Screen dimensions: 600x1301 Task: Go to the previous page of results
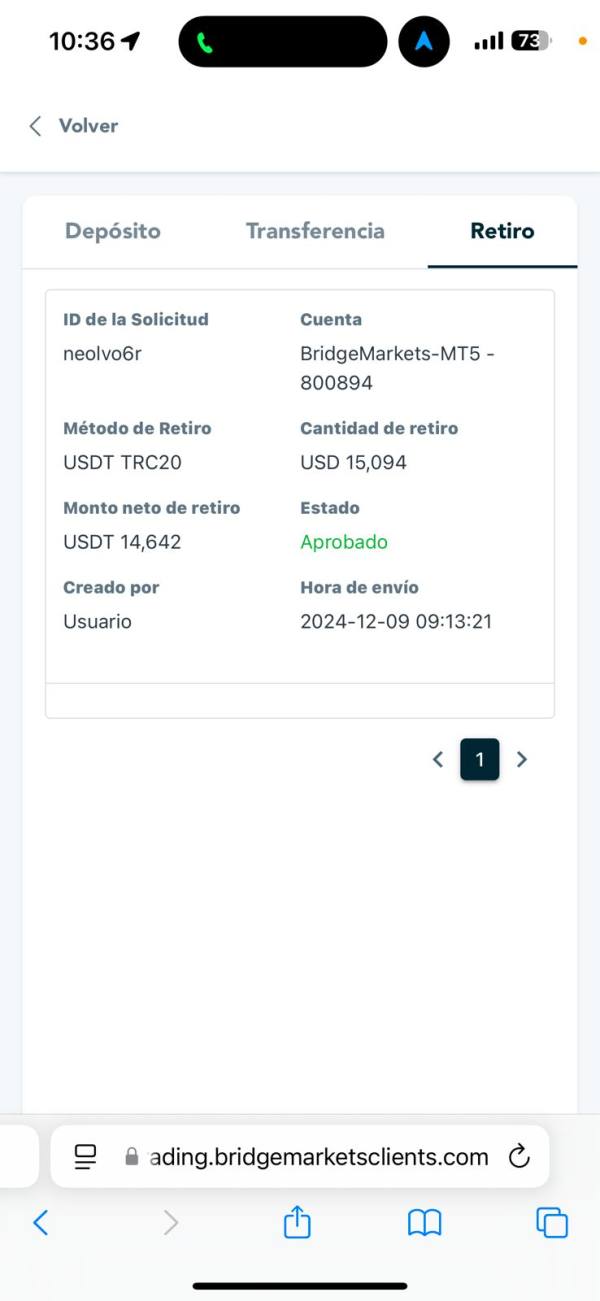tap(437, 759)
